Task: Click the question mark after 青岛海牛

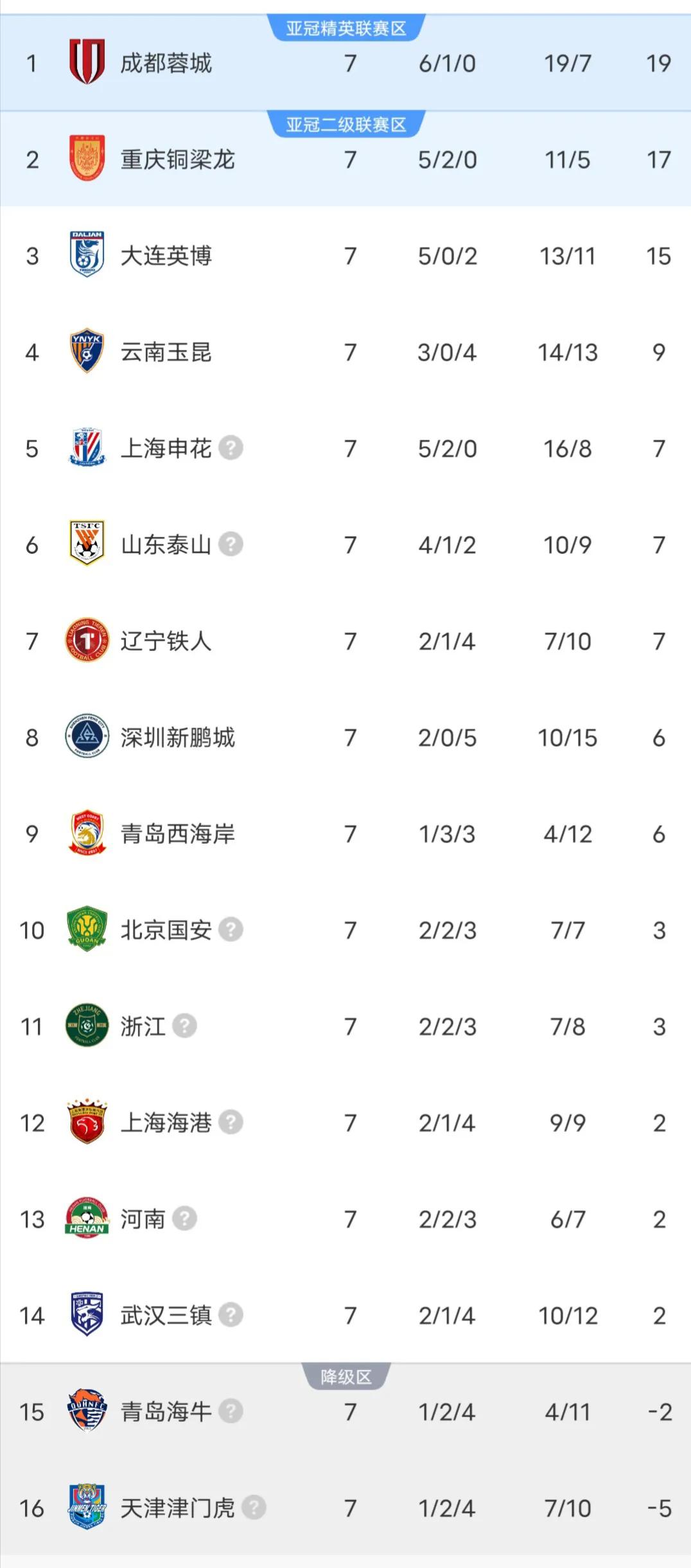Action: point(231,1412)
